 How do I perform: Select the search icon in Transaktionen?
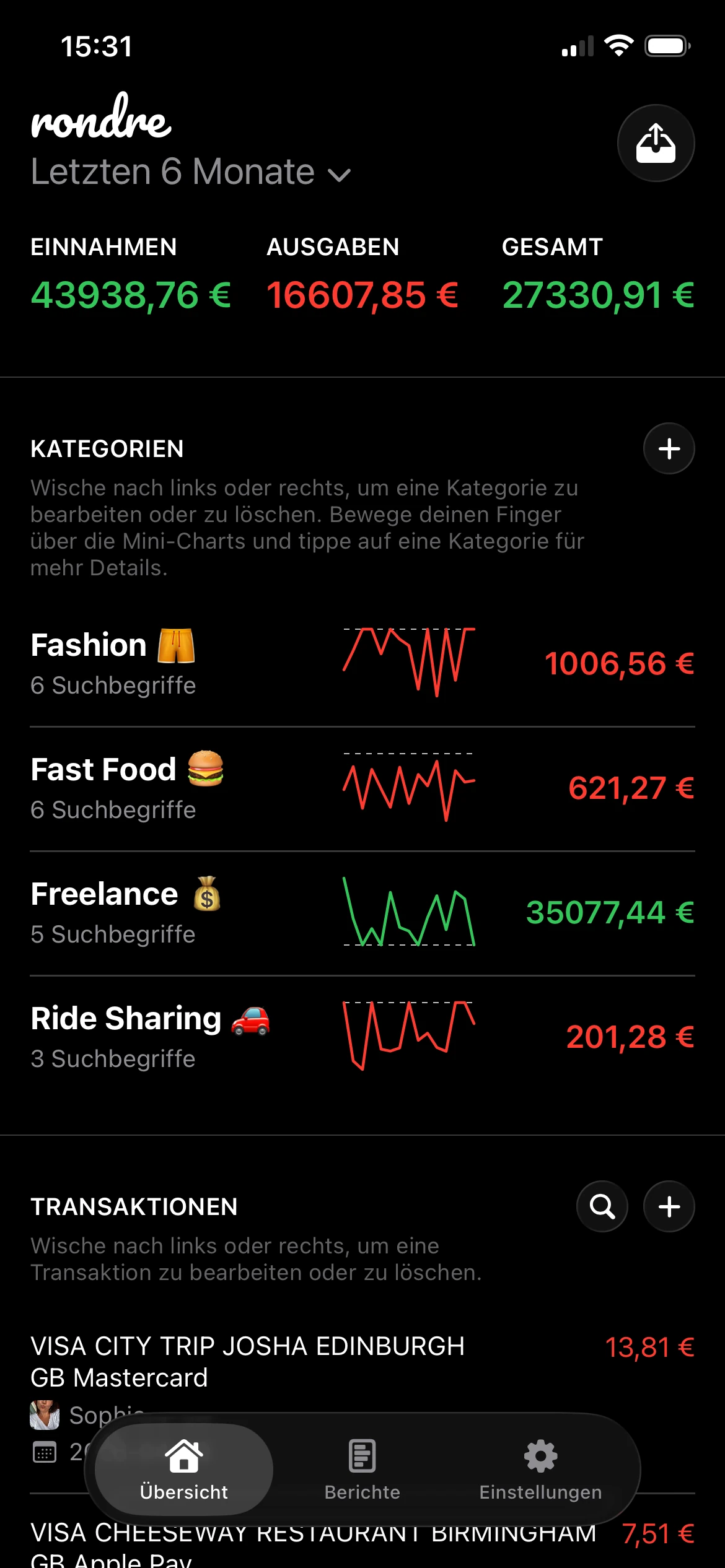point(602,1206)
